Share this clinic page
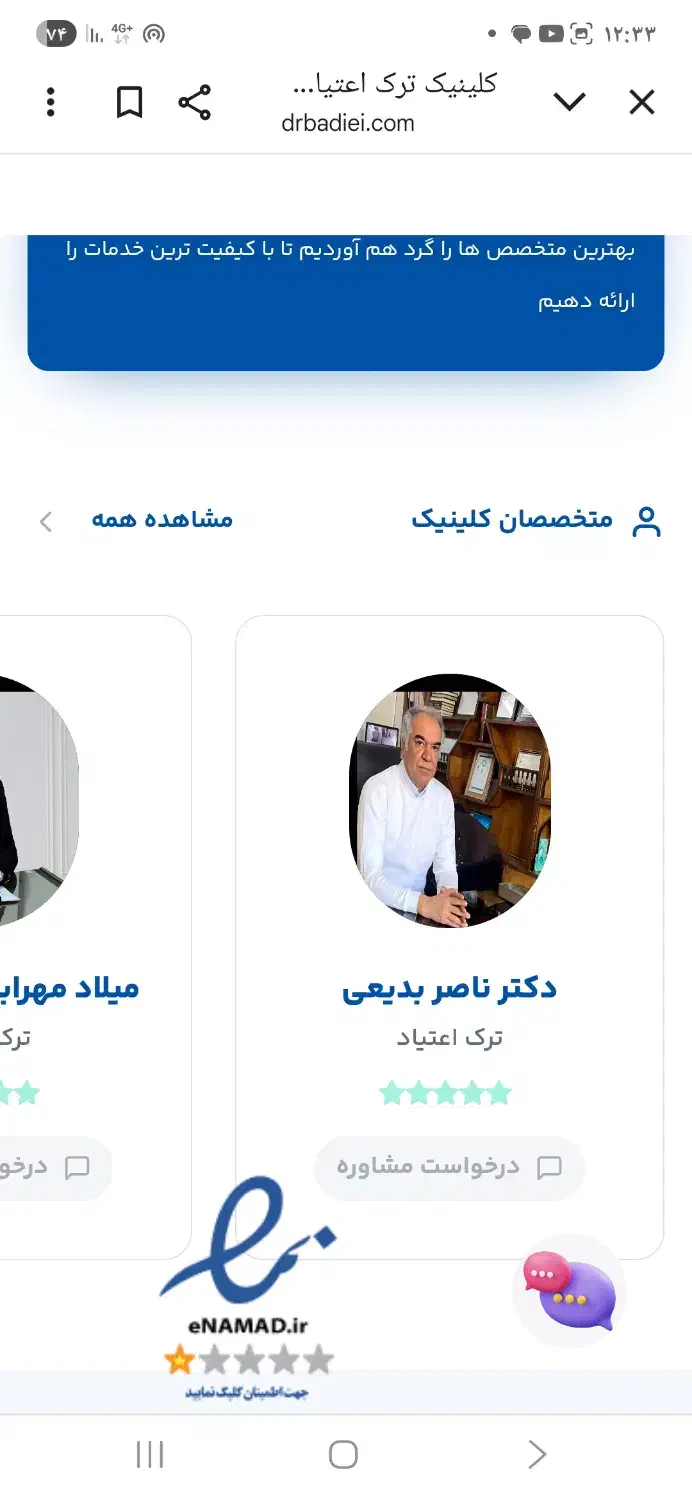This screenshot has height=1500, width=692. point(194,102)
